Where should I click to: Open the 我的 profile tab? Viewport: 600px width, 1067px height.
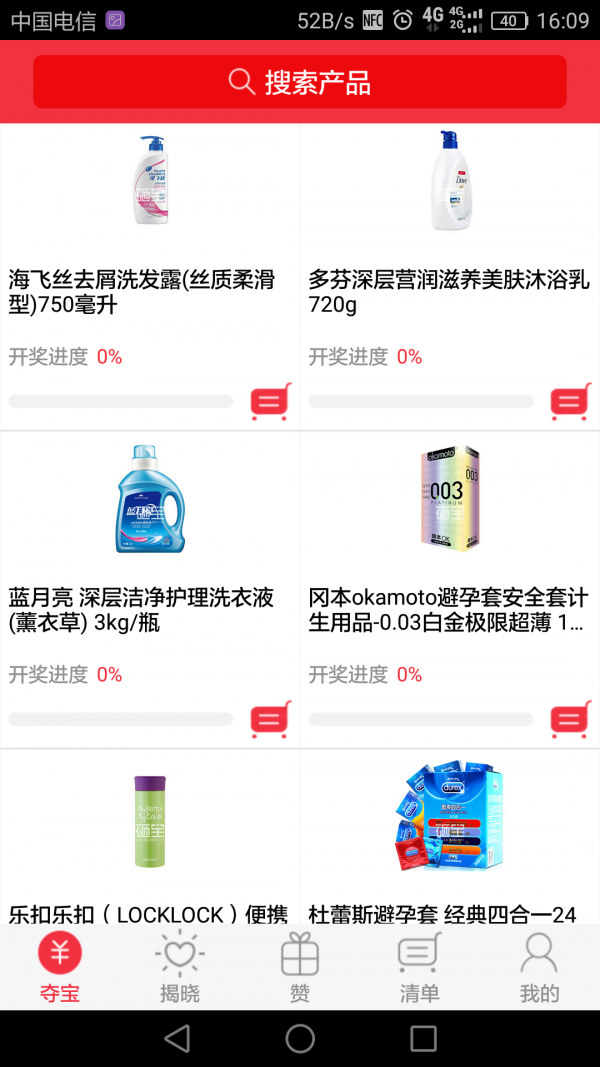pyautogui.click(x=540, y=967)
